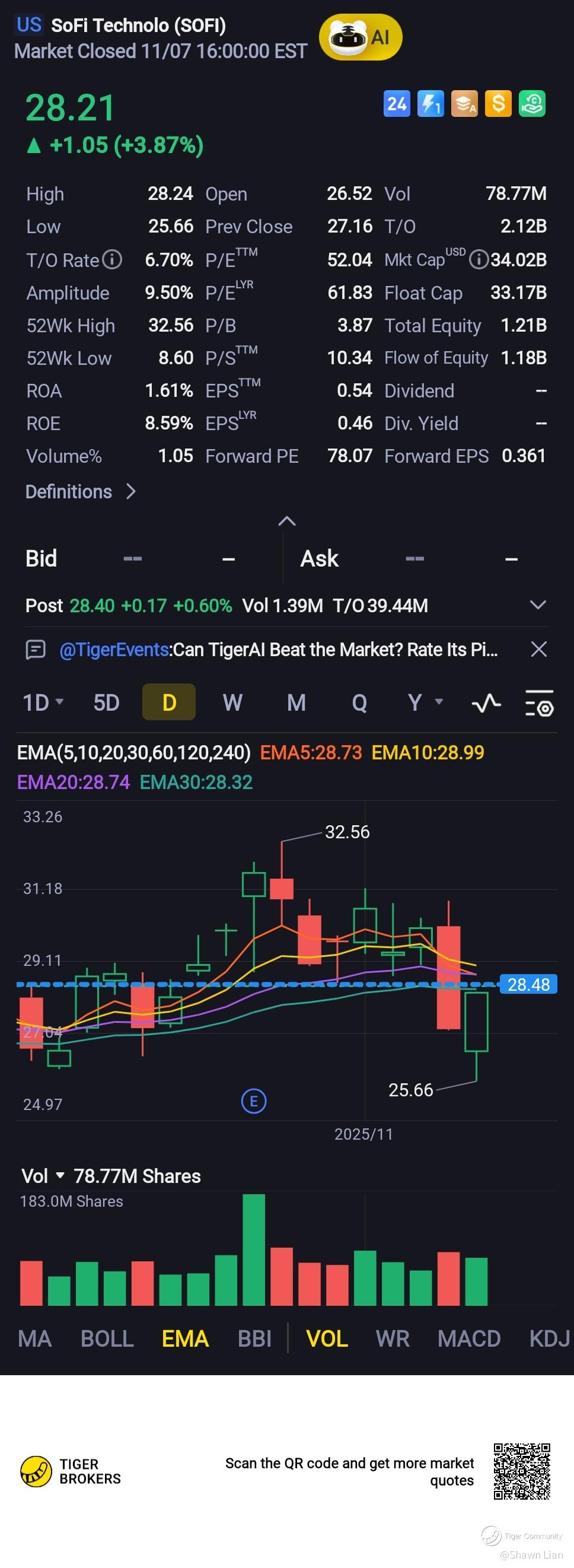The height and width of the screenshot is (1568, 574).
Task: Select the monthly M chart
Action: click(x=296, y=702)
